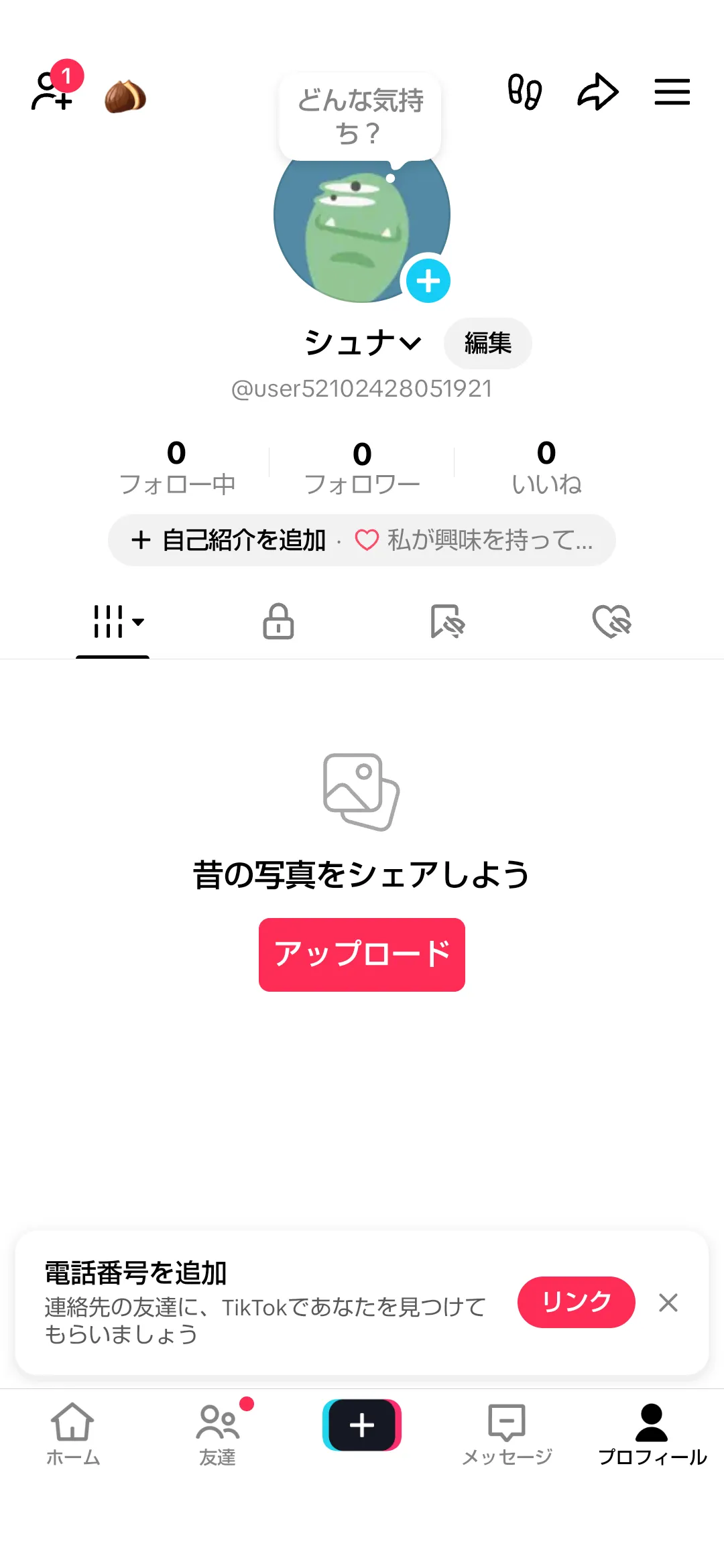
Task: Switch to the hidden liked videos tab
Action: 612,621
